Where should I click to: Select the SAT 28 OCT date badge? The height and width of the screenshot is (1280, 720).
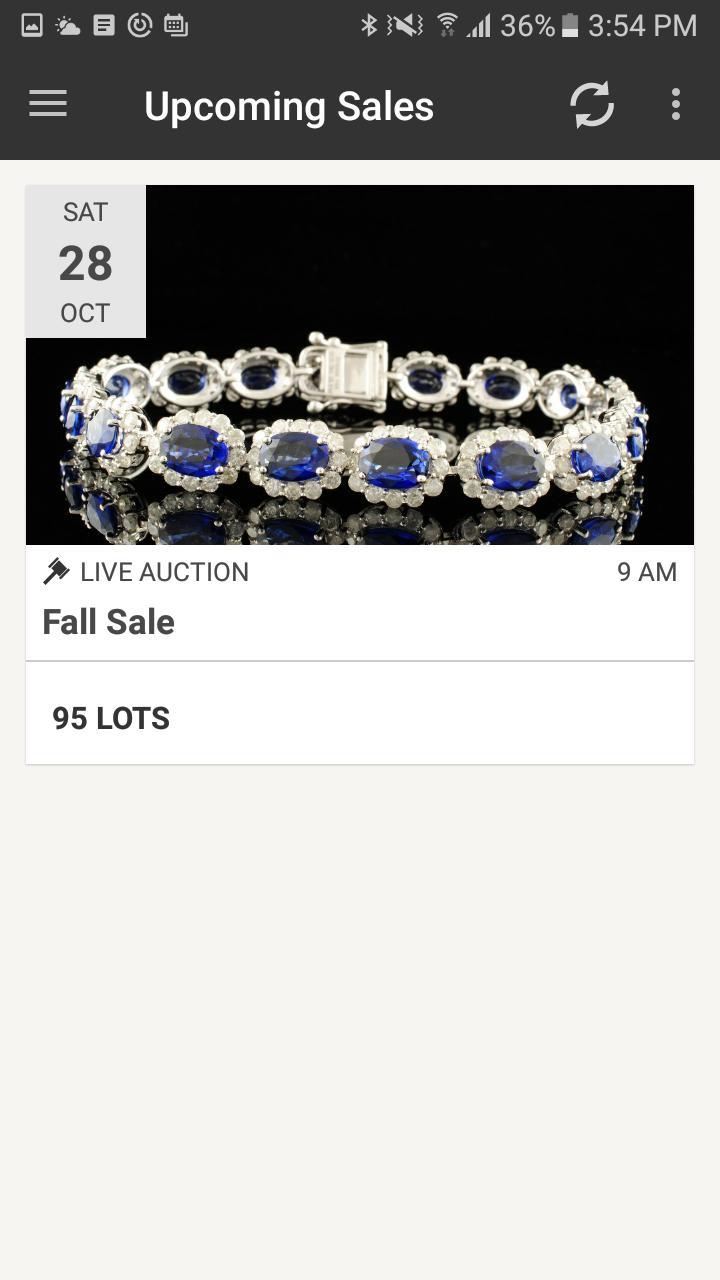coord(85,261)
